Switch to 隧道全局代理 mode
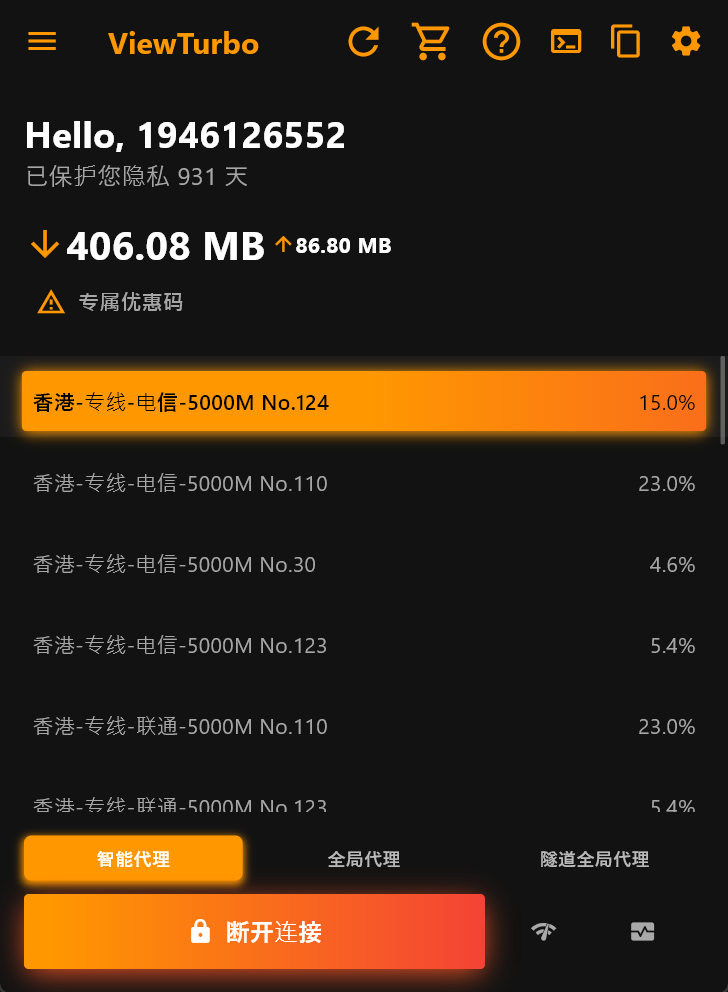Image resolution: width=728 pixels, height=992 pixels. coord(595,859)
